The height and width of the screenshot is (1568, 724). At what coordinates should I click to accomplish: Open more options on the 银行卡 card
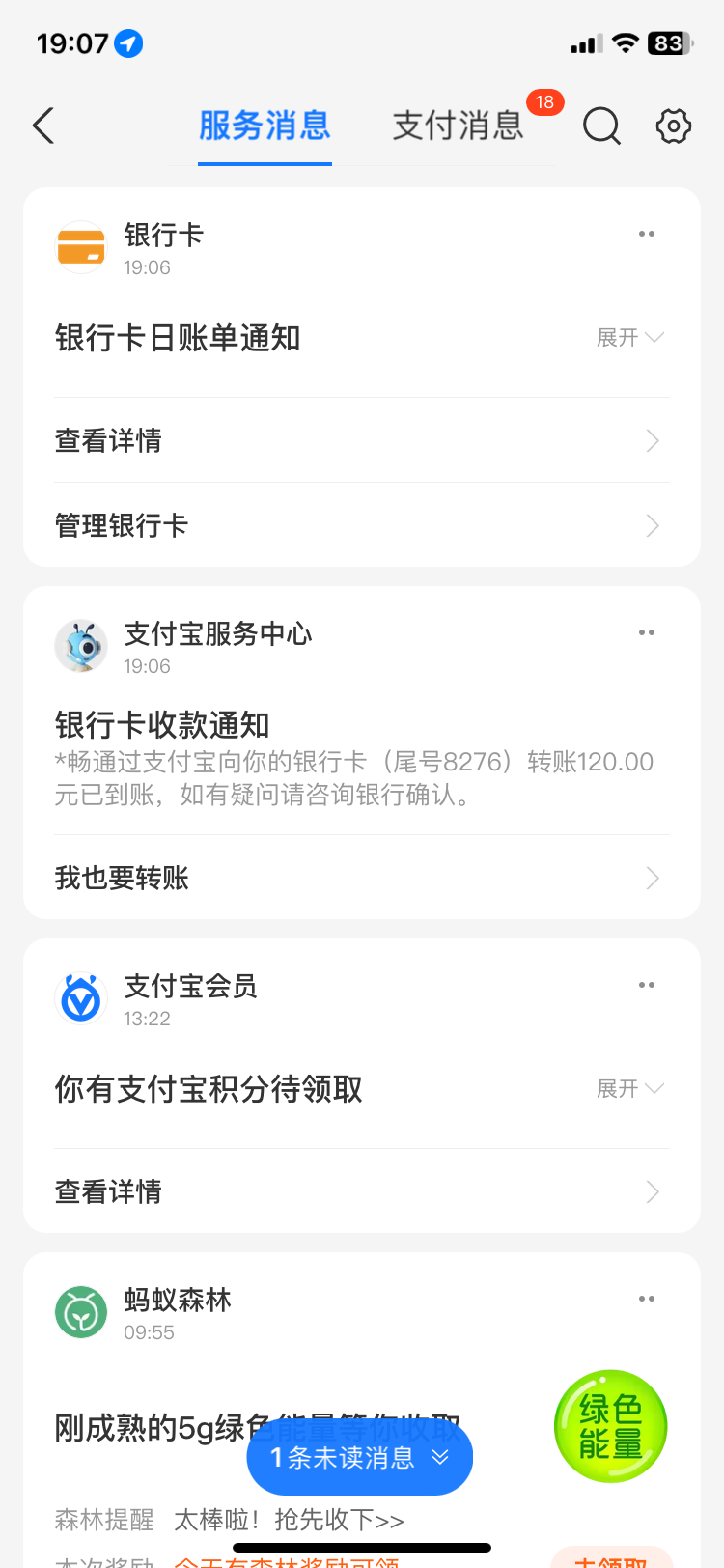(x=647, y=234)
